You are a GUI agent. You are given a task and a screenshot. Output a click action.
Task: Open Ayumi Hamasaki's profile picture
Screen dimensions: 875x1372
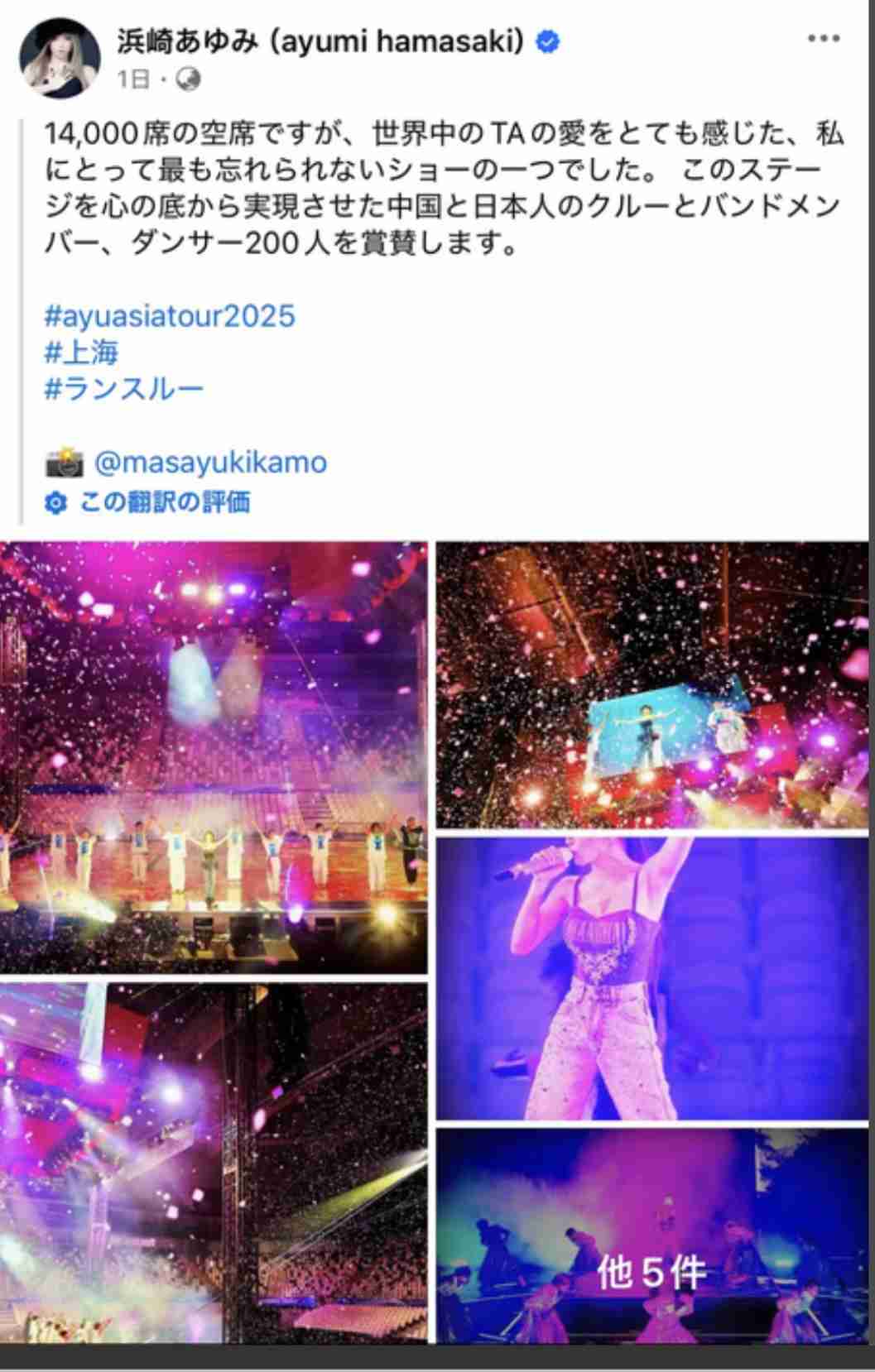click(x=60, y=57)
